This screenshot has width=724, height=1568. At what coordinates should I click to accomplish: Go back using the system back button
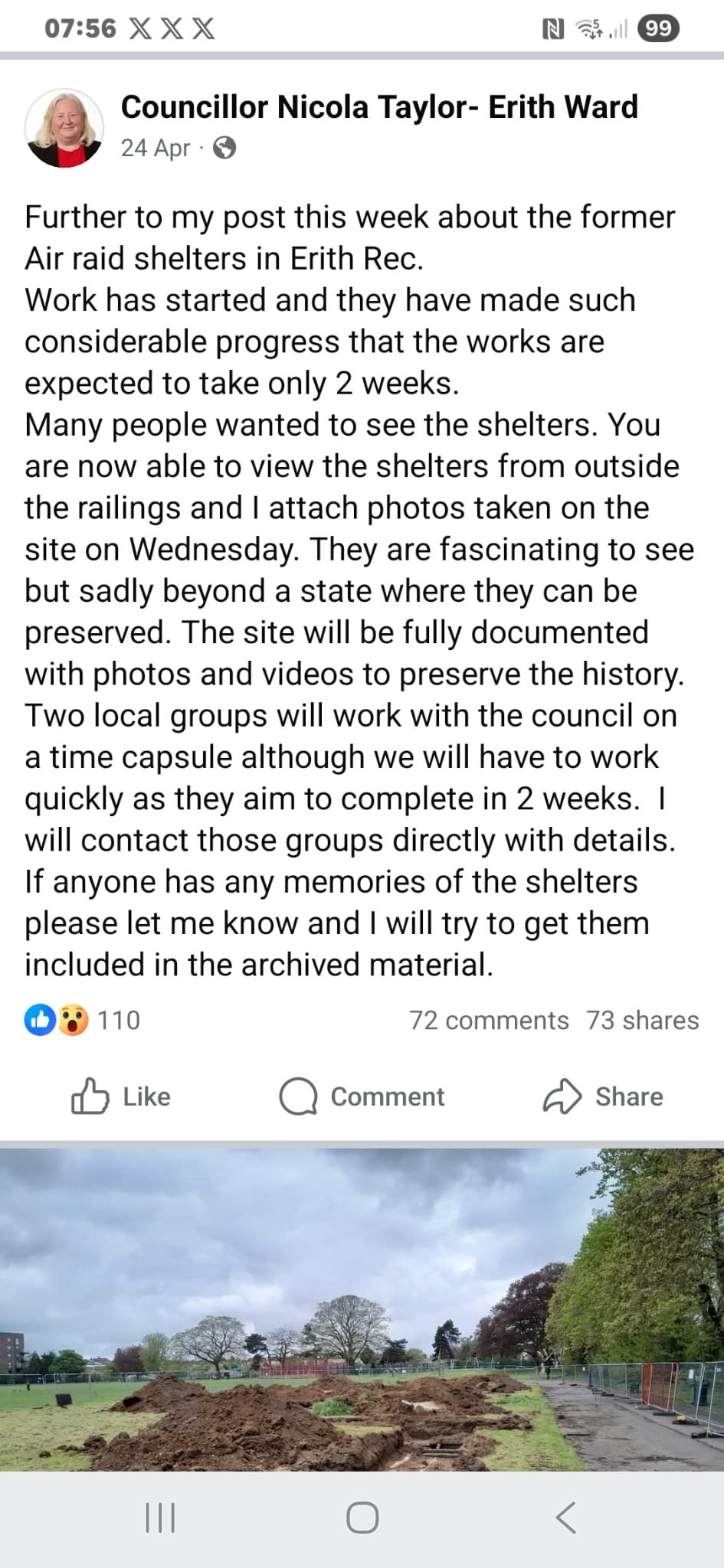point(565,1517)
